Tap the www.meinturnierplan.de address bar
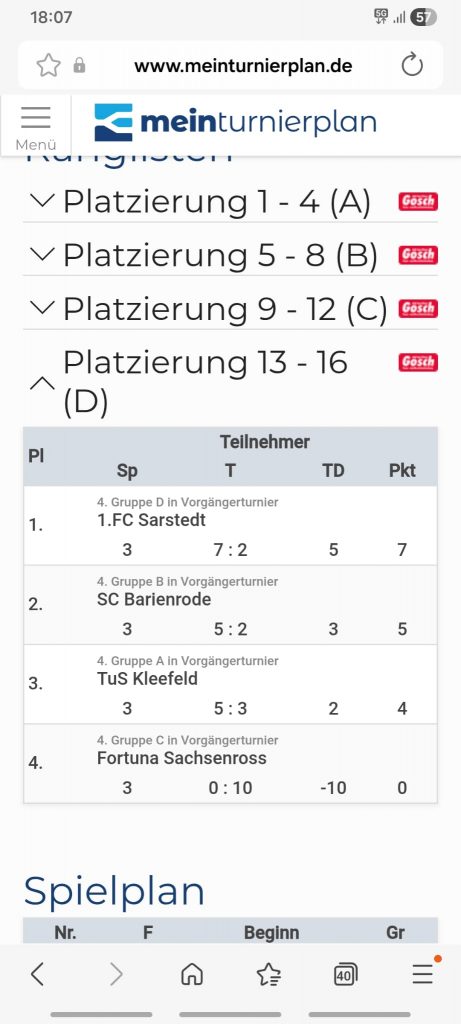Screen dimensions: 461x1024 [243, 65]
